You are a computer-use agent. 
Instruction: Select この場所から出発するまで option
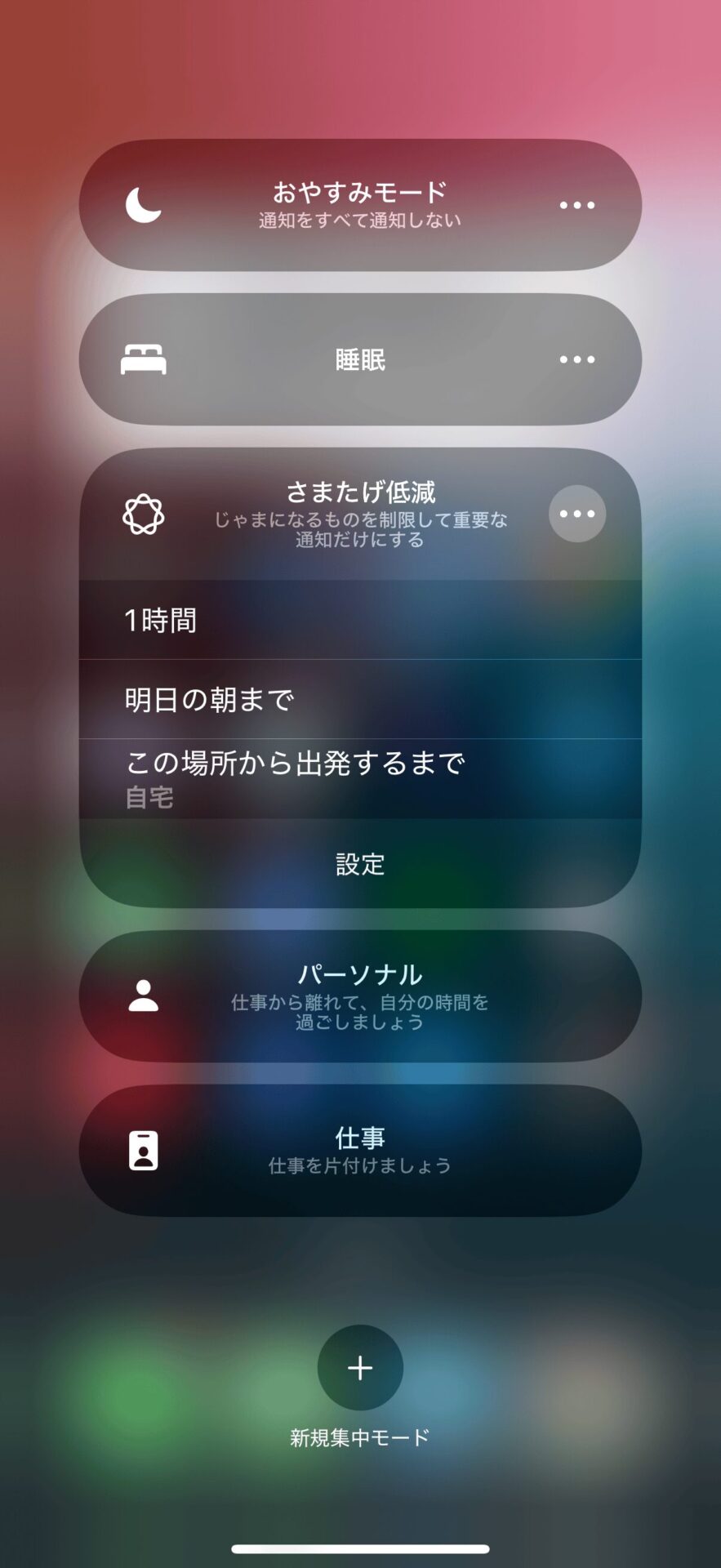[359, 777]
